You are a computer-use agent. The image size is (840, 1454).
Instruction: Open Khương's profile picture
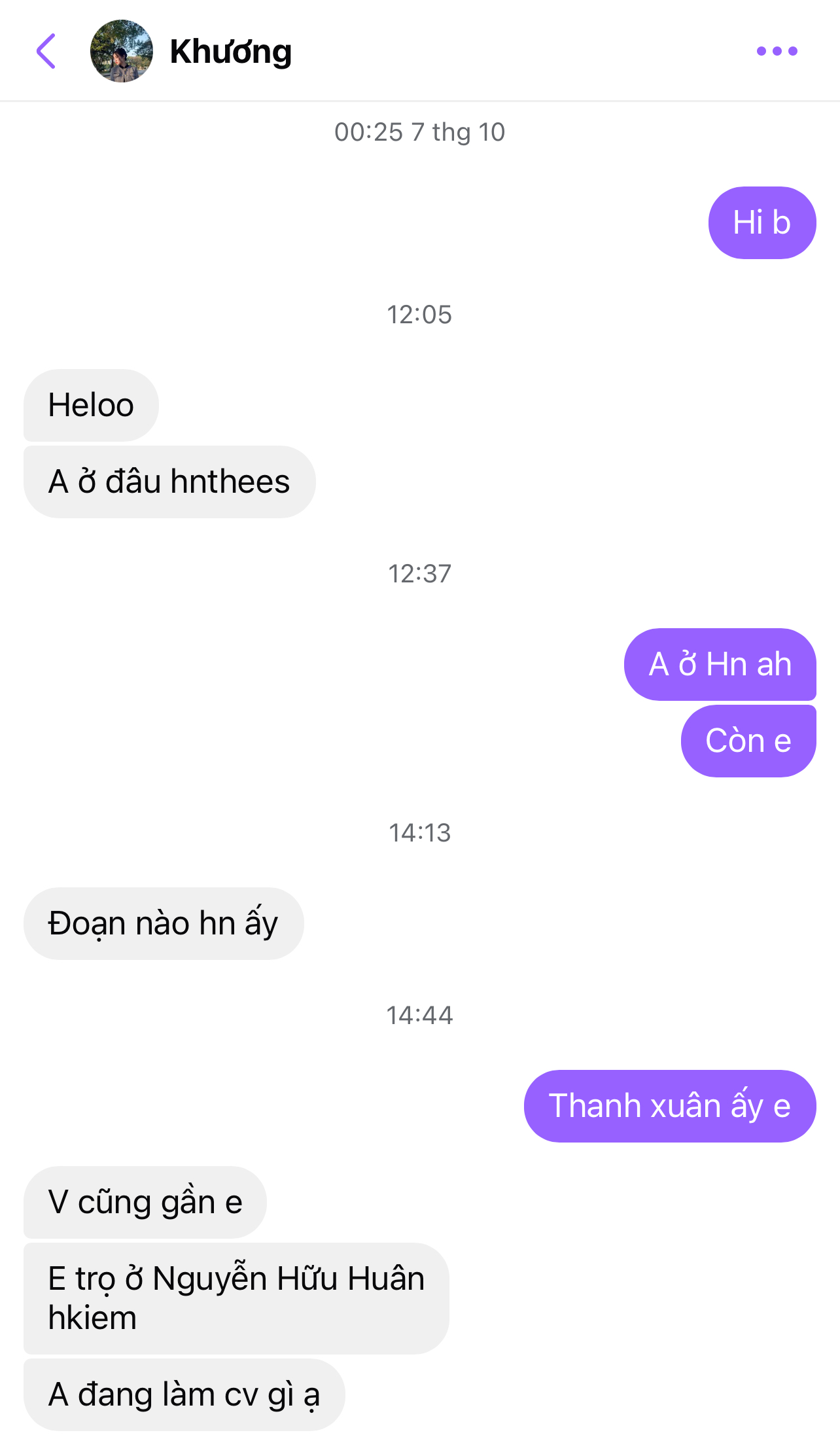[x=121, y=51]
